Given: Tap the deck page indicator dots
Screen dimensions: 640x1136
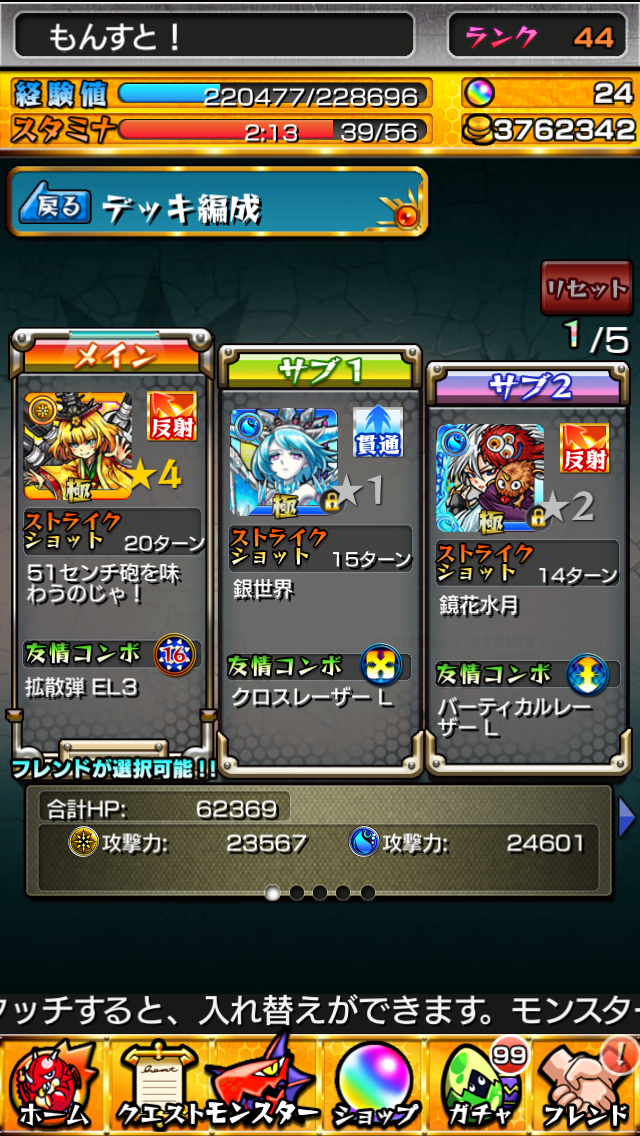Looking at the screenshot, I should [320, 892].
